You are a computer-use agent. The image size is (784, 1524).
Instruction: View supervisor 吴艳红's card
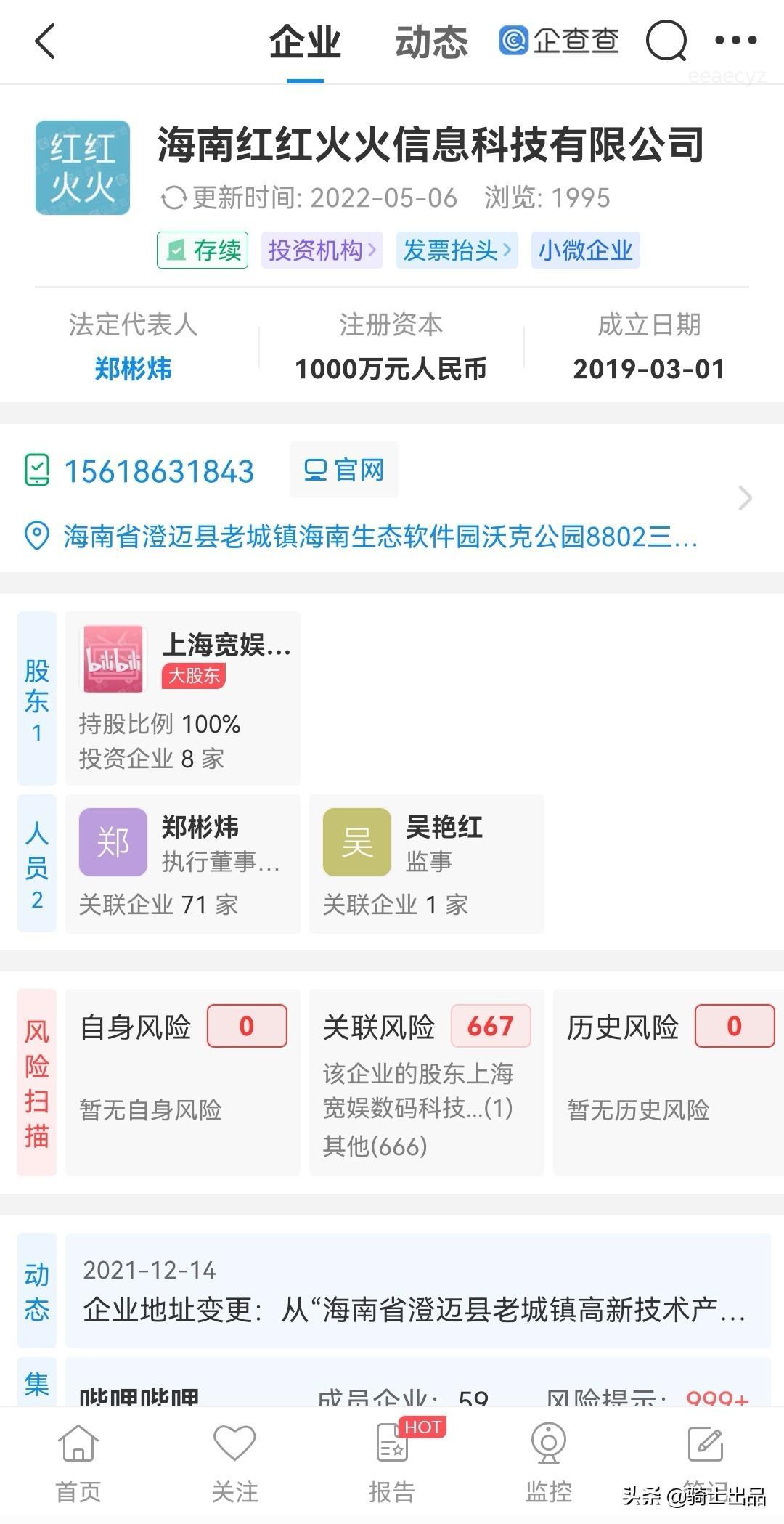click(x=426, y=863)
